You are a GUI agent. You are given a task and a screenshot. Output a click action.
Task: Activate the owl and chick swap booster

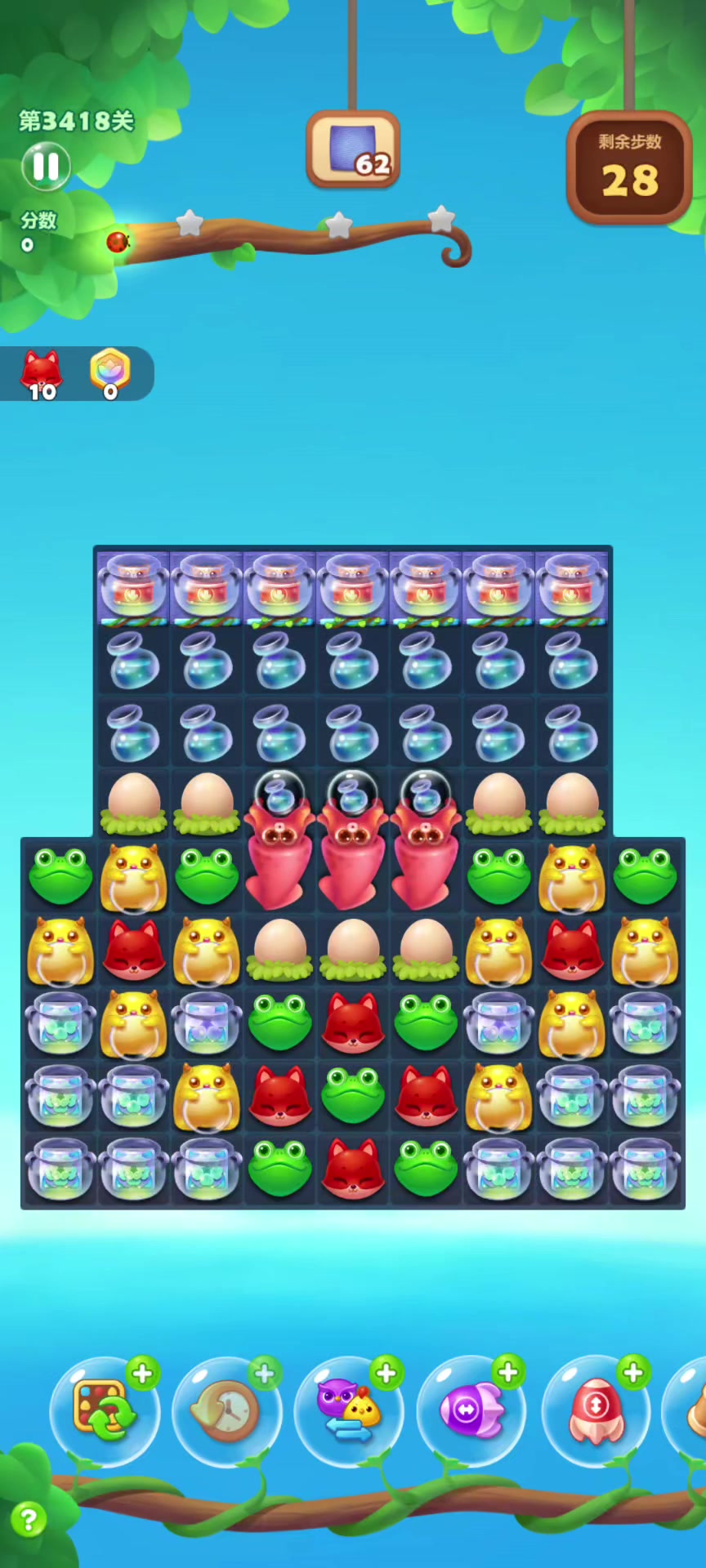349,1411
